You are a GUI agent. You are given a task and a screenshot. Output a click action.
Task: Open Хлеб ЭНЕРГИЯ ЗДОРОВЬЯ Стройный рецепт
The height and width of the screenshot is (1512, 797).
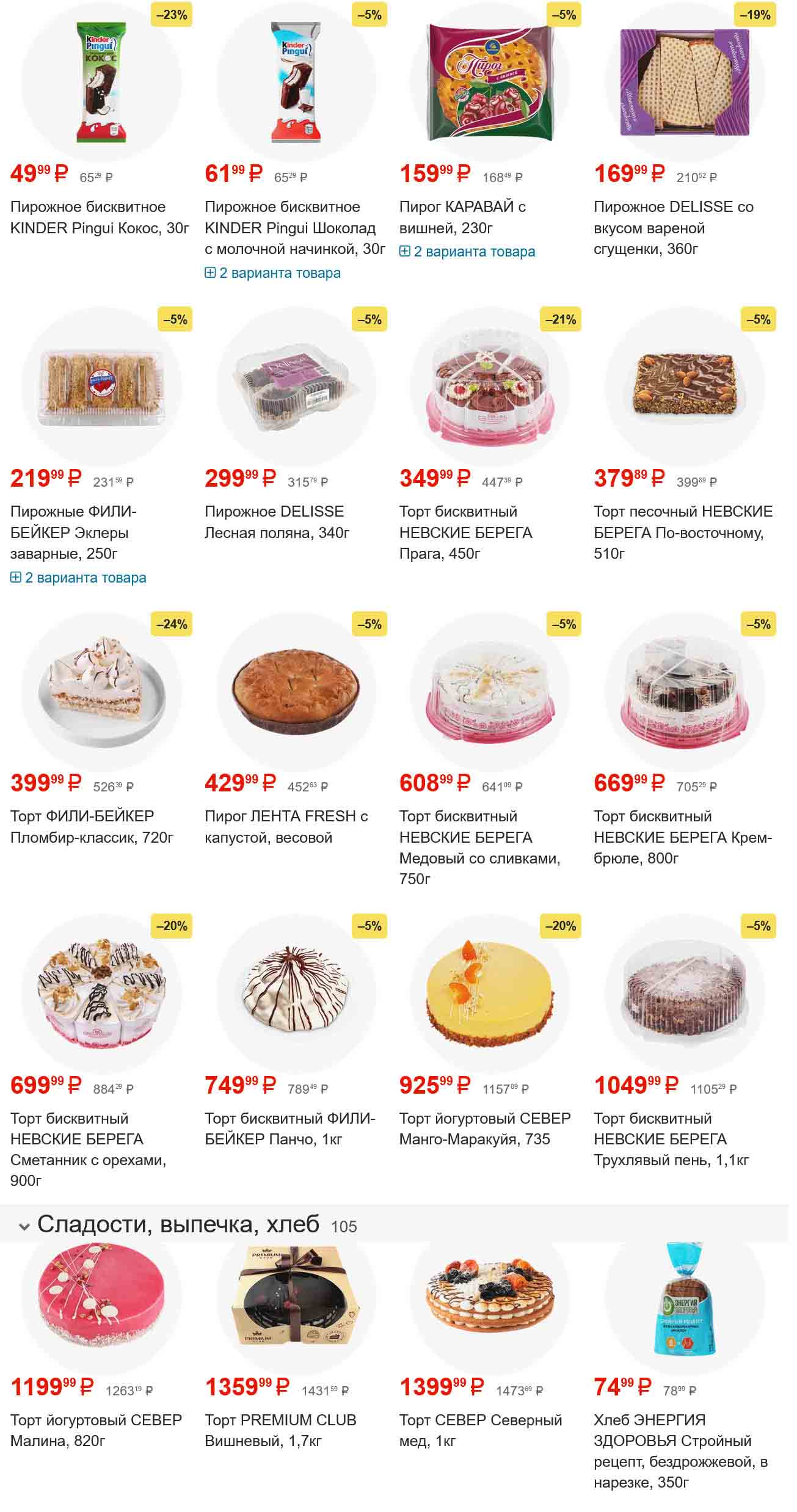[x=680, y=1451]
